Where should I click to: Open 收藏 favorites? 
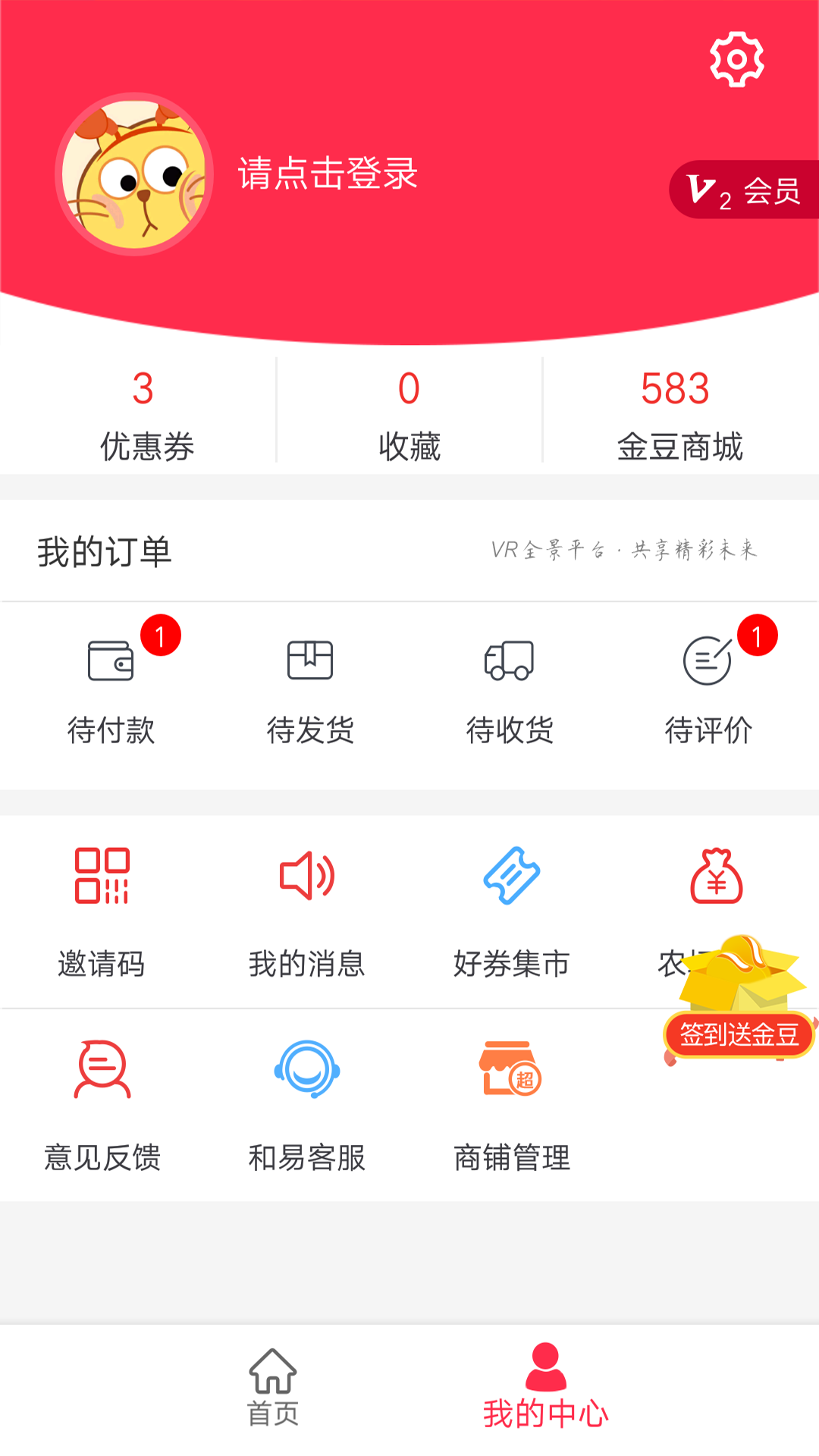point(409,413)
